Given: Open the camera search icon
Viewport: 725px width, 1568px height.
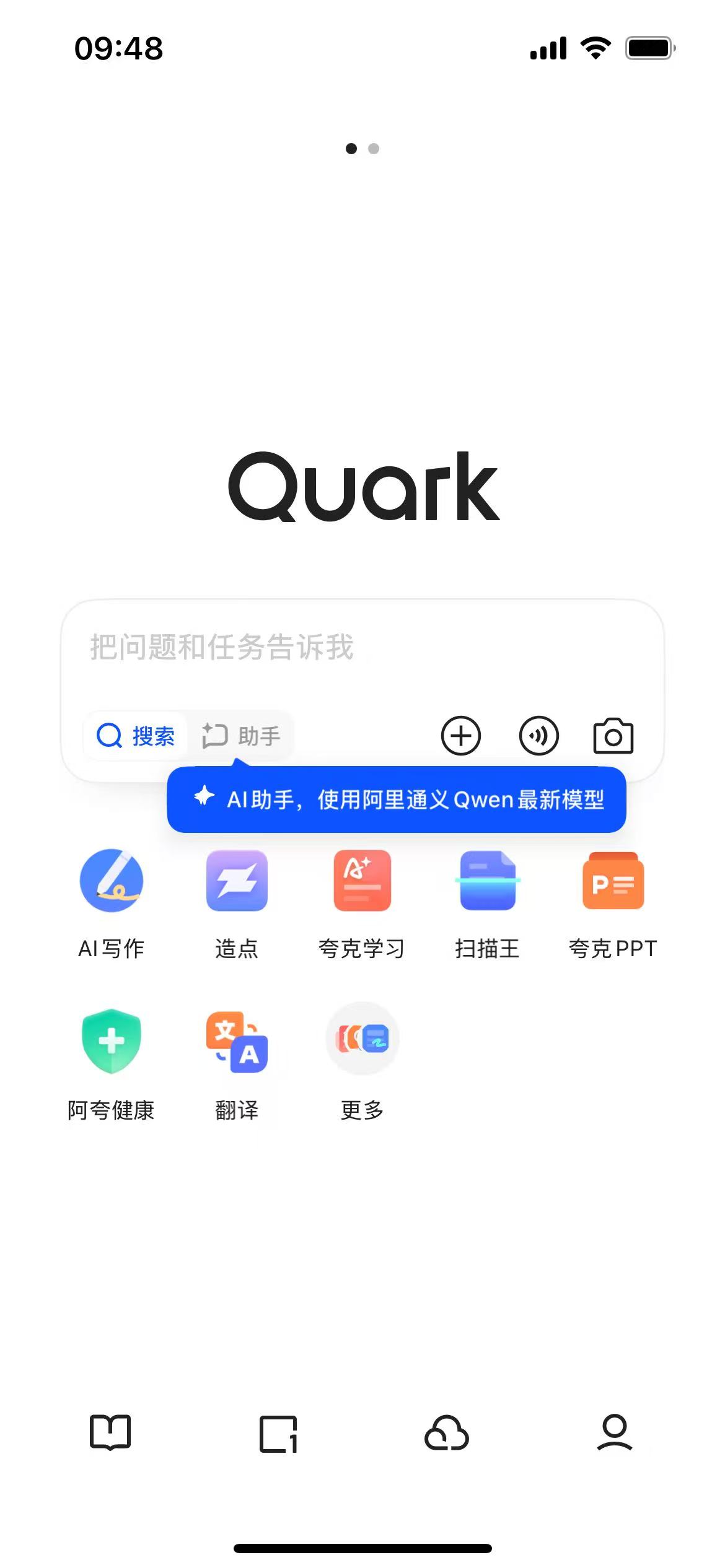Looking at the screenshot, I should coord(613,736).
